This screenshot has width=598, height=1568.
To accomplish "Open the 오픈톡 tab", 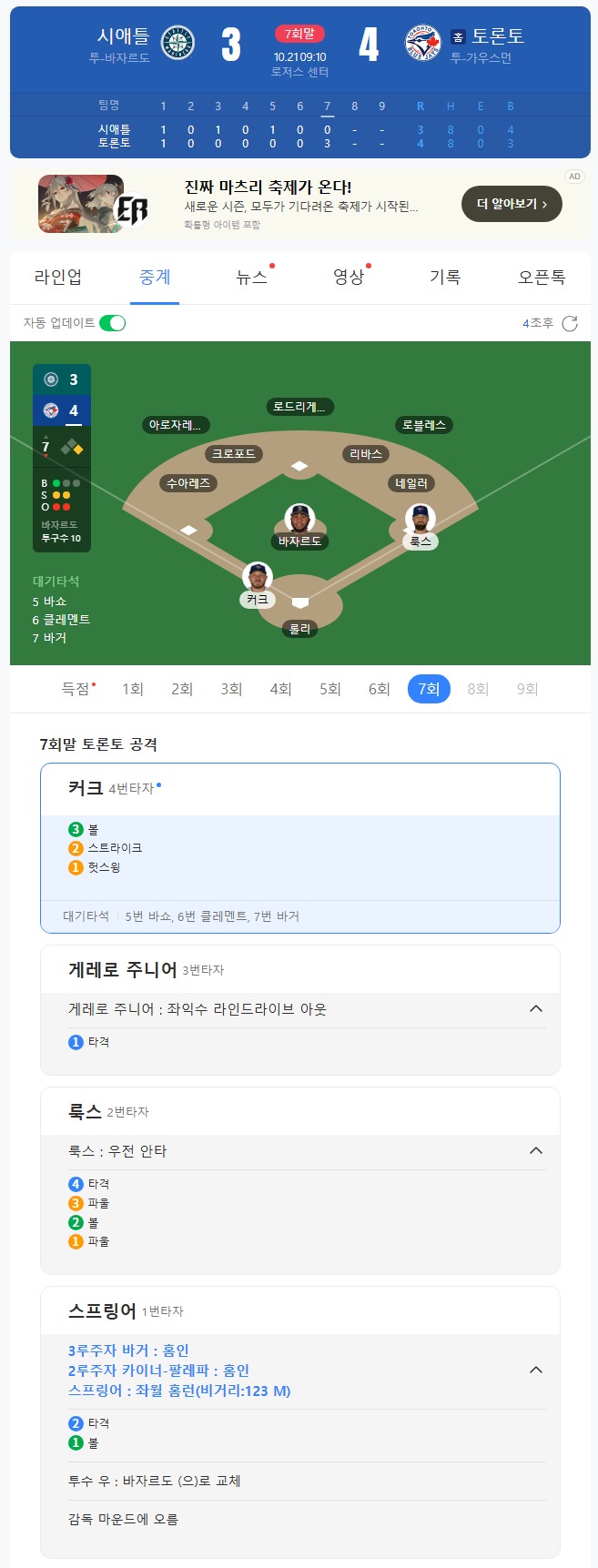I will [x=542, y=278].
